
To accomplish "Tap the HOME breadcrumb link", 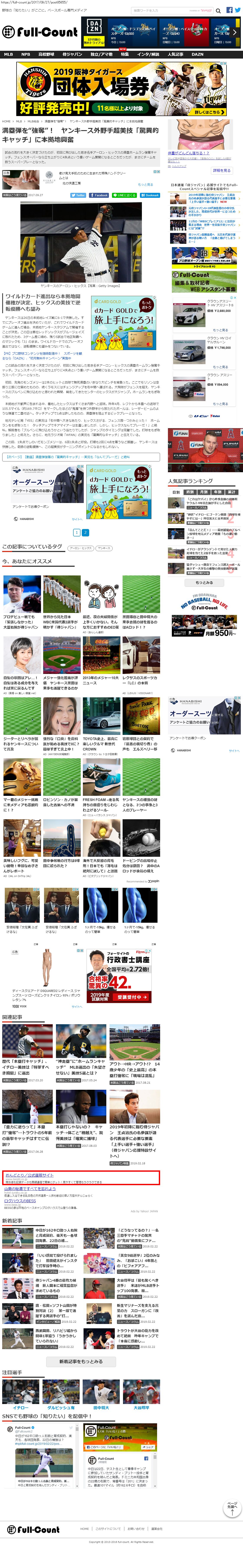I will pos(6,121).
